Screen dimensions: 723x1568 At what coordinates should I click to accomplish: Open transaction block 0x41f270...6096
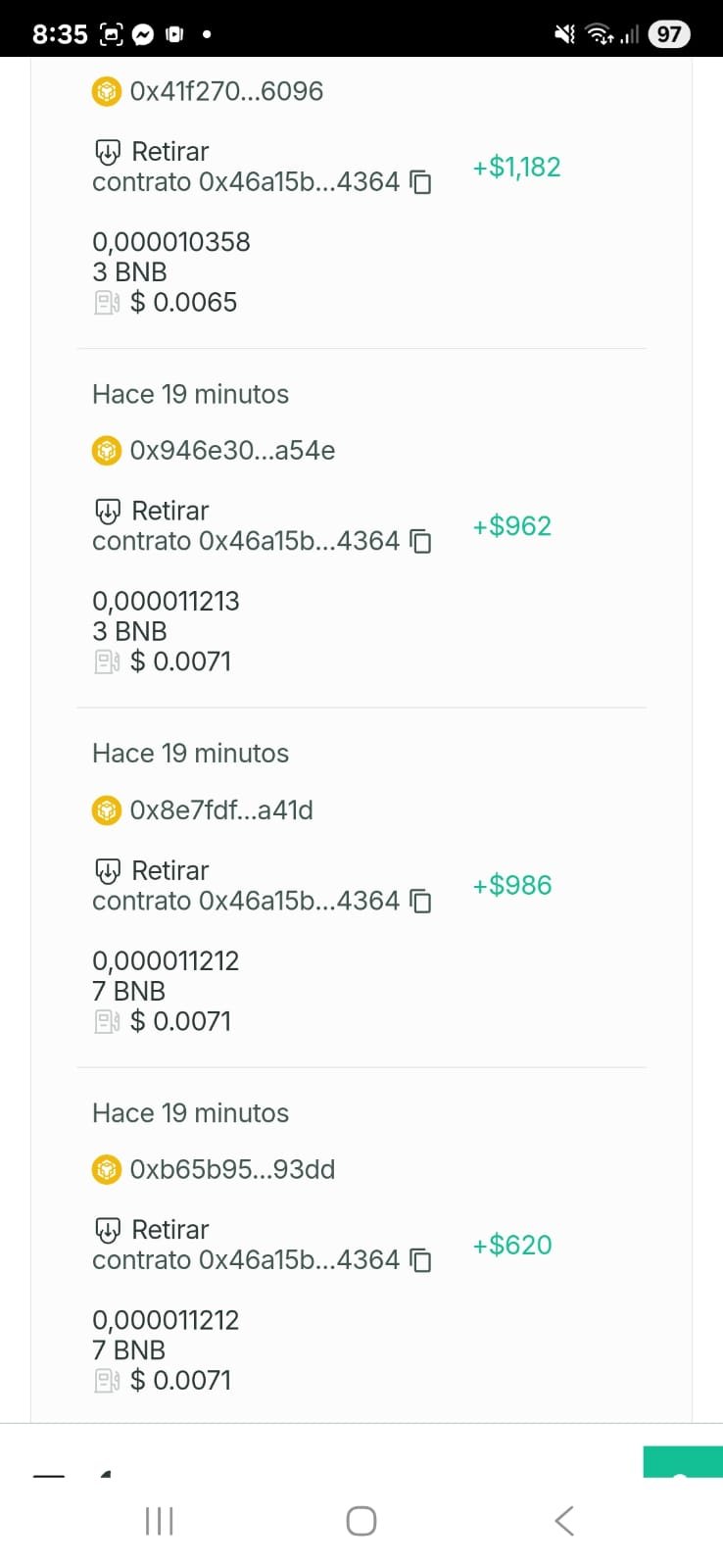click(x=225, y=91)
